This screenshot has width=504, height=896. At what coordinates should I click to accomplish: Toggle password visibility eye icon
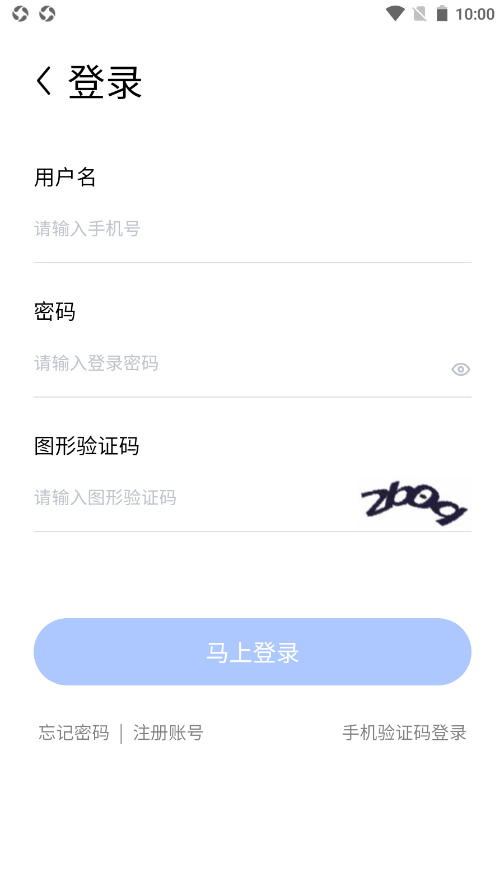click(x=461, y=370)
